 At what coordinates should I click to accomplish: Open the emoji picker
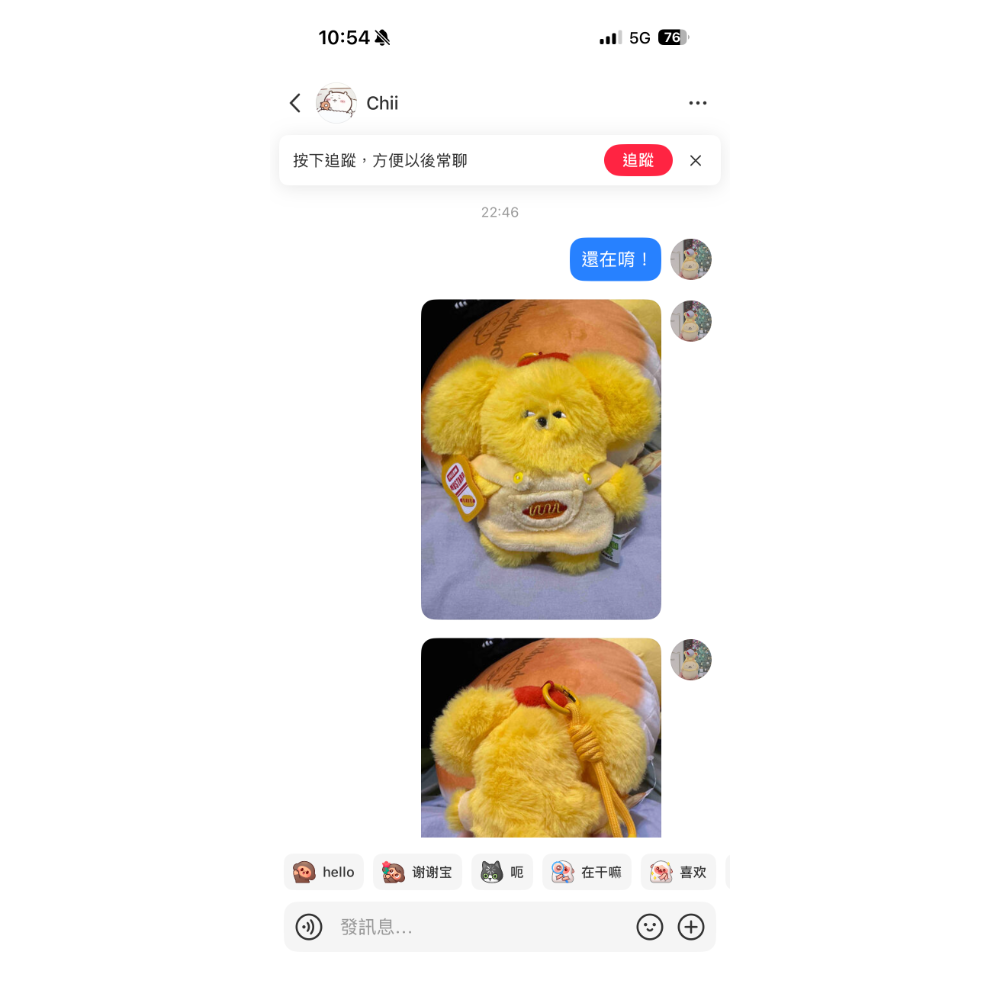pos(650,927)
